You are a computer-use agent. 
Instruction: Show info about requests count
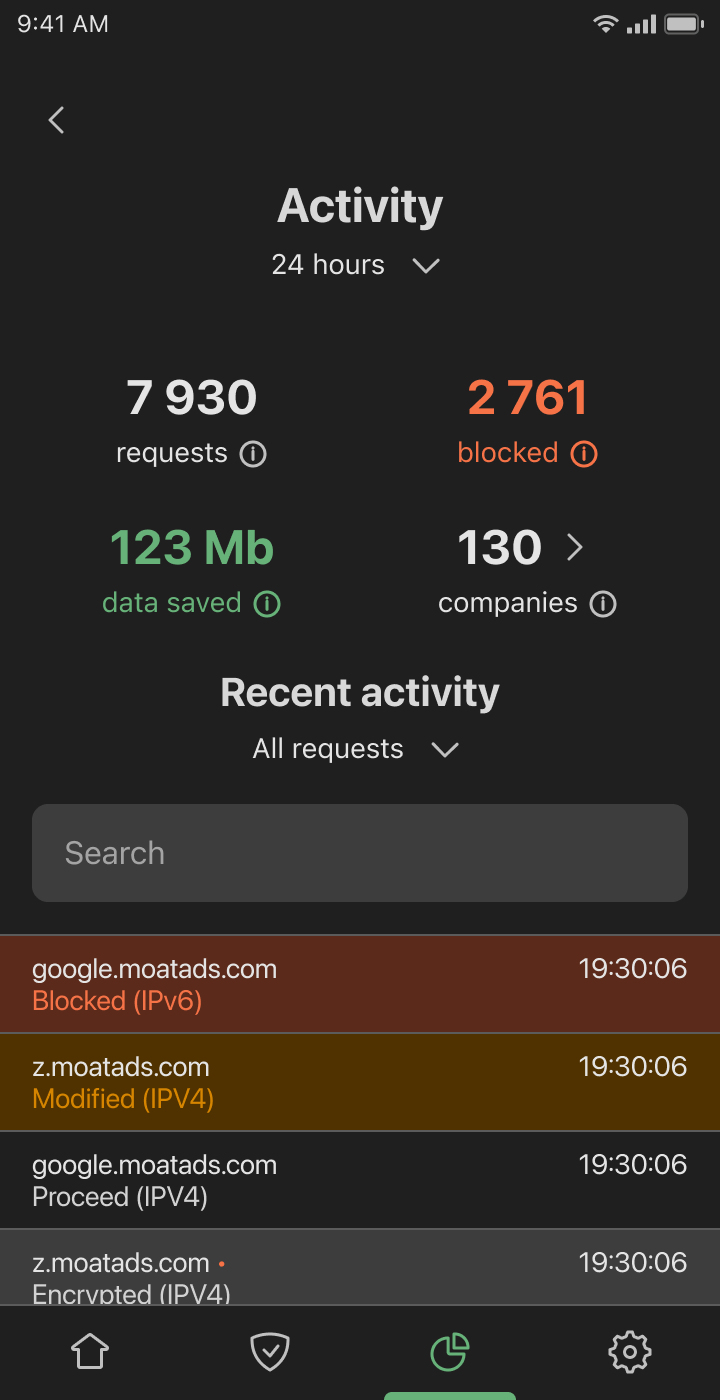[253, 454]
